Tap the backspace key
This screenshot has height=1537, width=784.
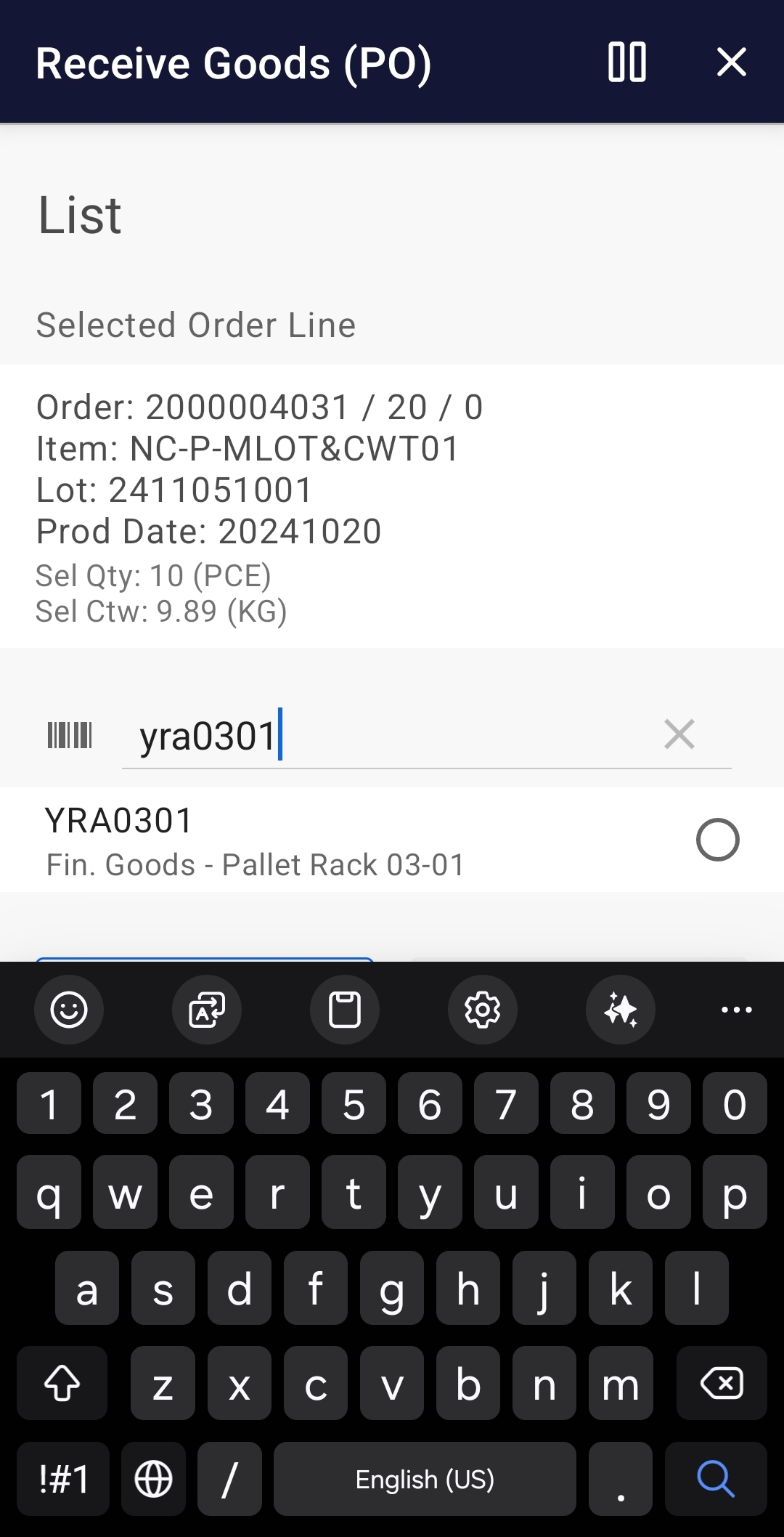(722, 1383)
